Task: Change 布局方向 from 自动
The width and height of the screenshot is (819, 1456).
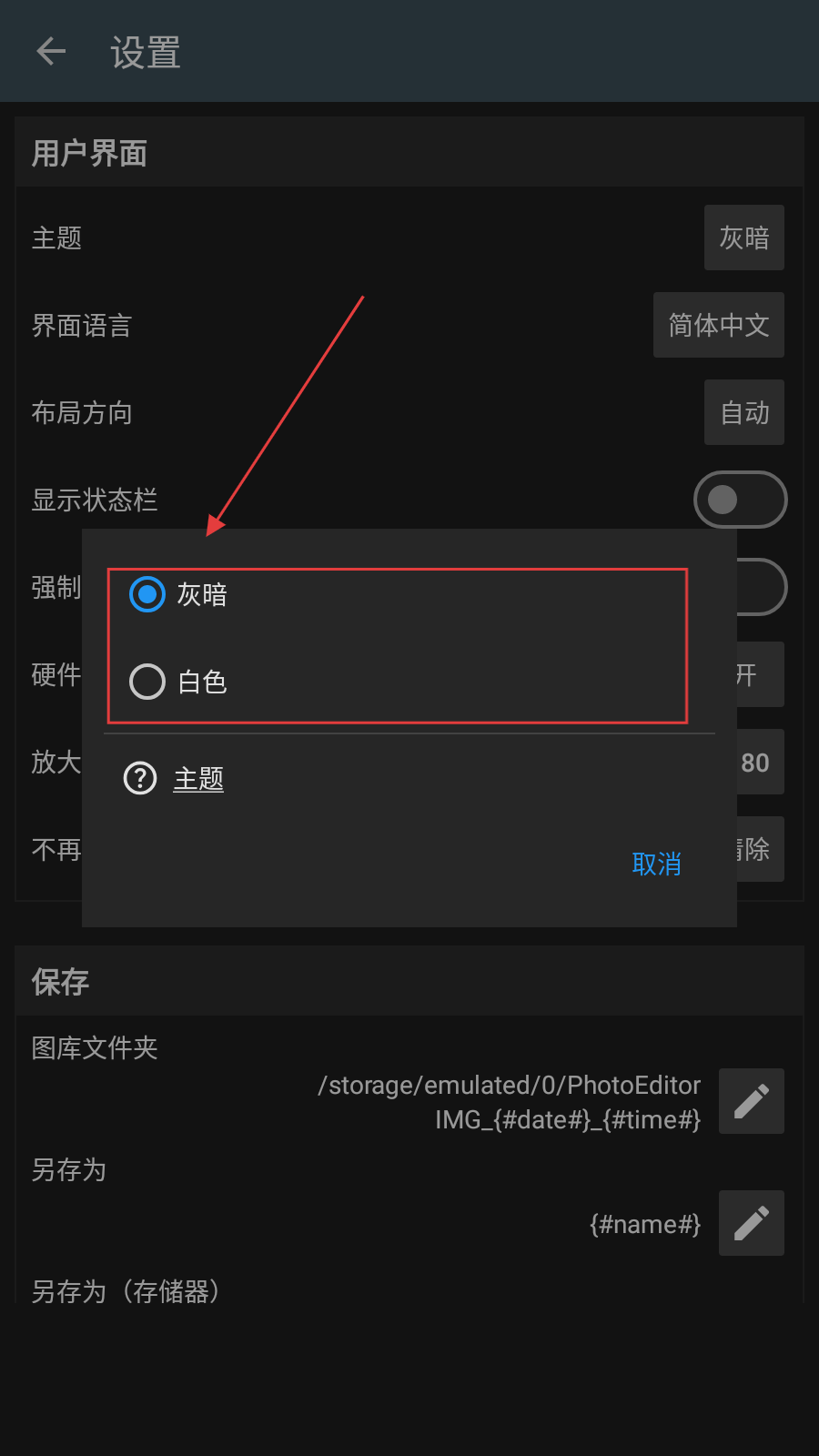Action: (x=743, y=412)
